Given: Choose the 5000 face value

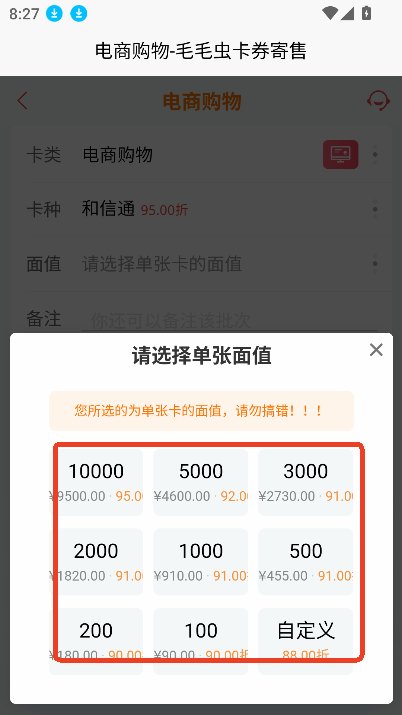Looking at the screenshot, I should click(201, 482).
